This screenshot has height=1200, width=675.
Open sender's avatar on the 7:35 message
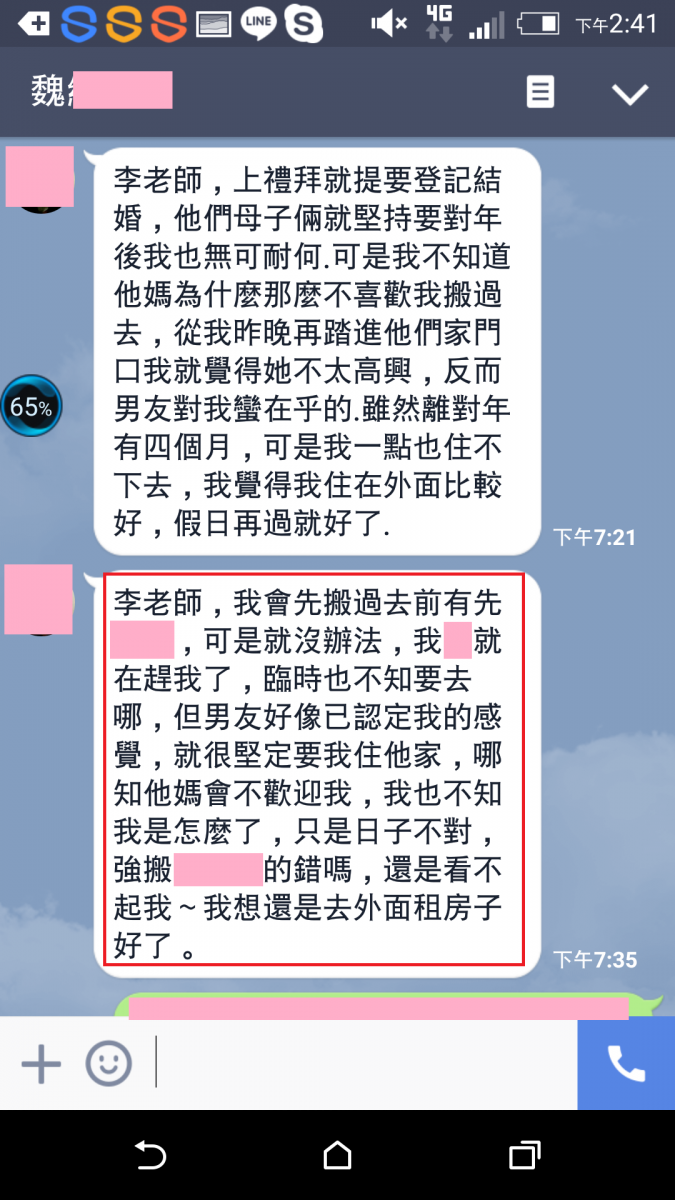coord(40,599)
